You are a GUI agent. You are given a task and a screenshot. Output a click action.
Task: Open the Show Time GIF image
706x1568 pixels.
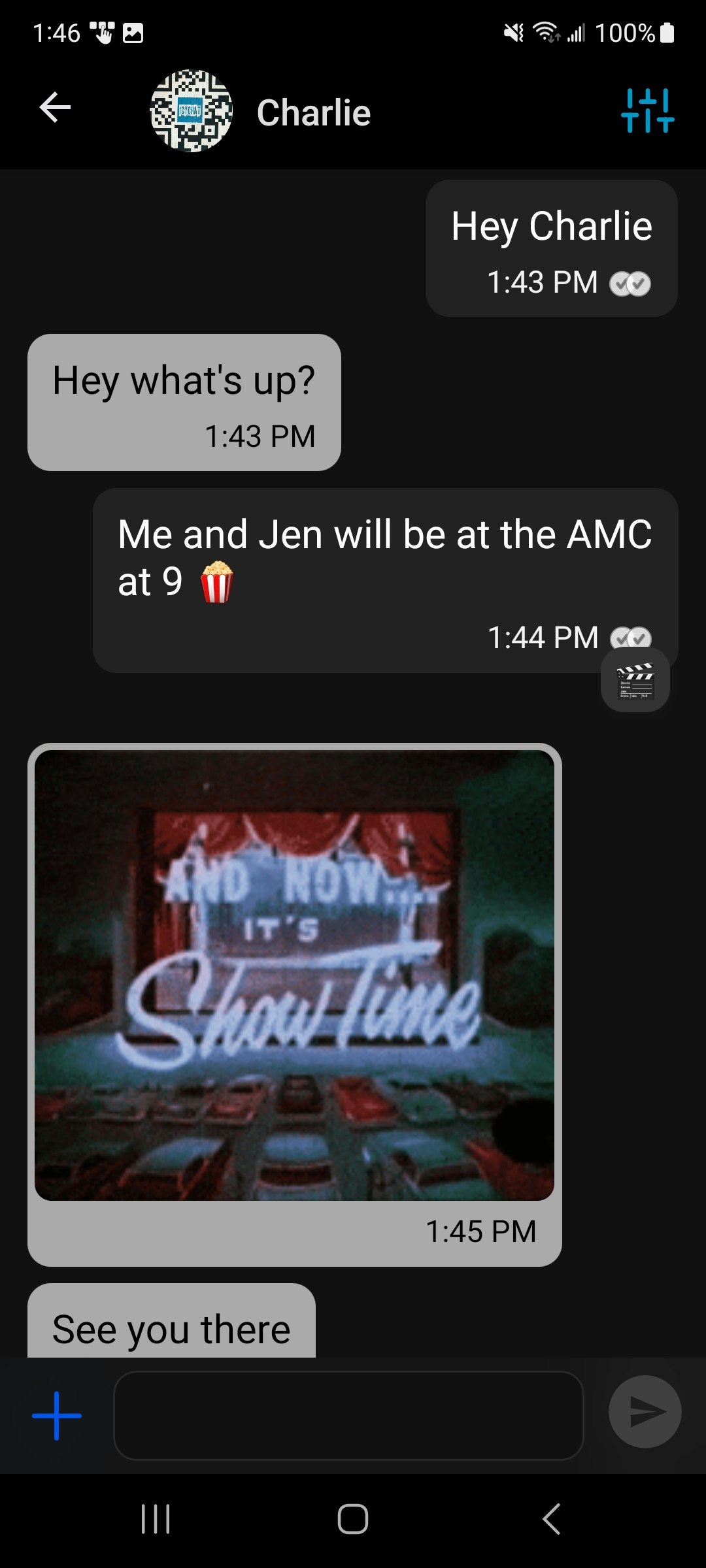pos(294,975)
